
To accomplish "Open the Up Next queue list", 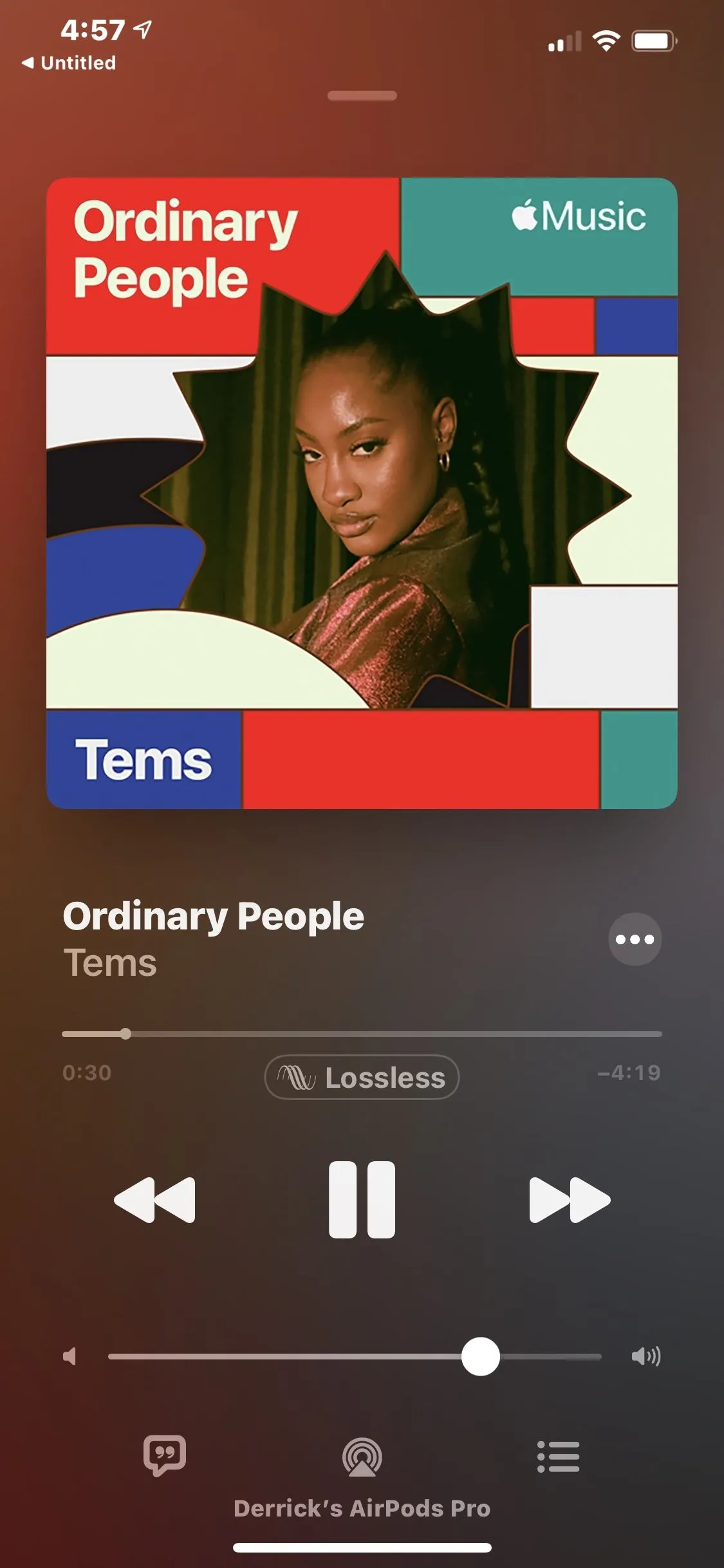I will click(x=558, y=1457).
